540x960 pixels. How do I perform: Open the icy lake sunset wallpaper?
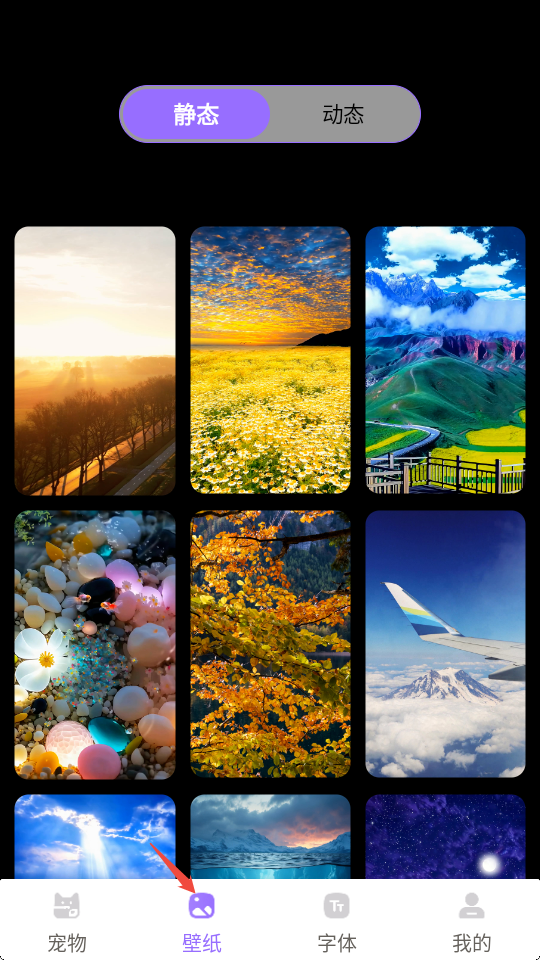[270, 837]
